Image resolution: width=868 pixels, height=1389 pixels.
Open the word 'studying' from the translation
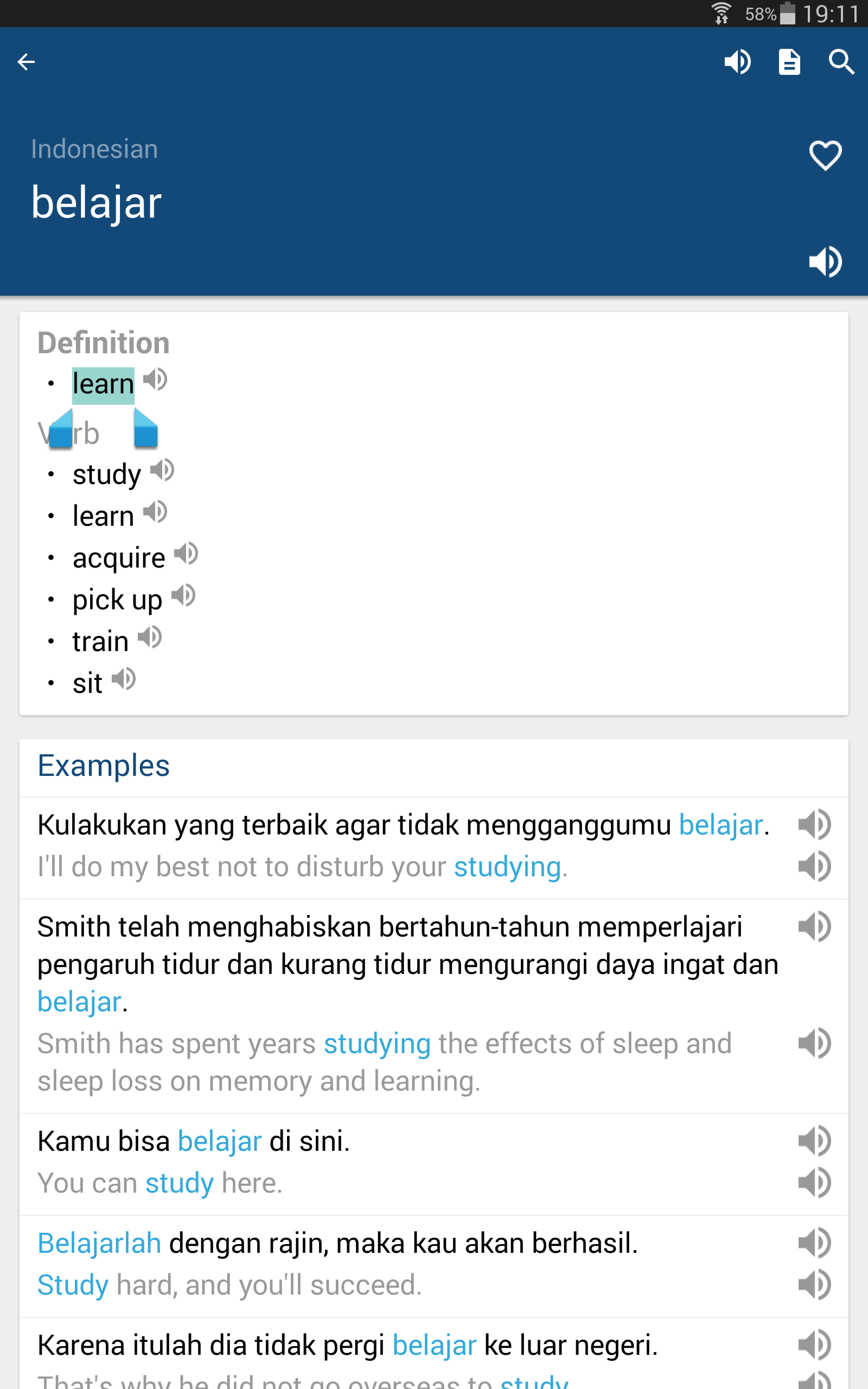507,866
